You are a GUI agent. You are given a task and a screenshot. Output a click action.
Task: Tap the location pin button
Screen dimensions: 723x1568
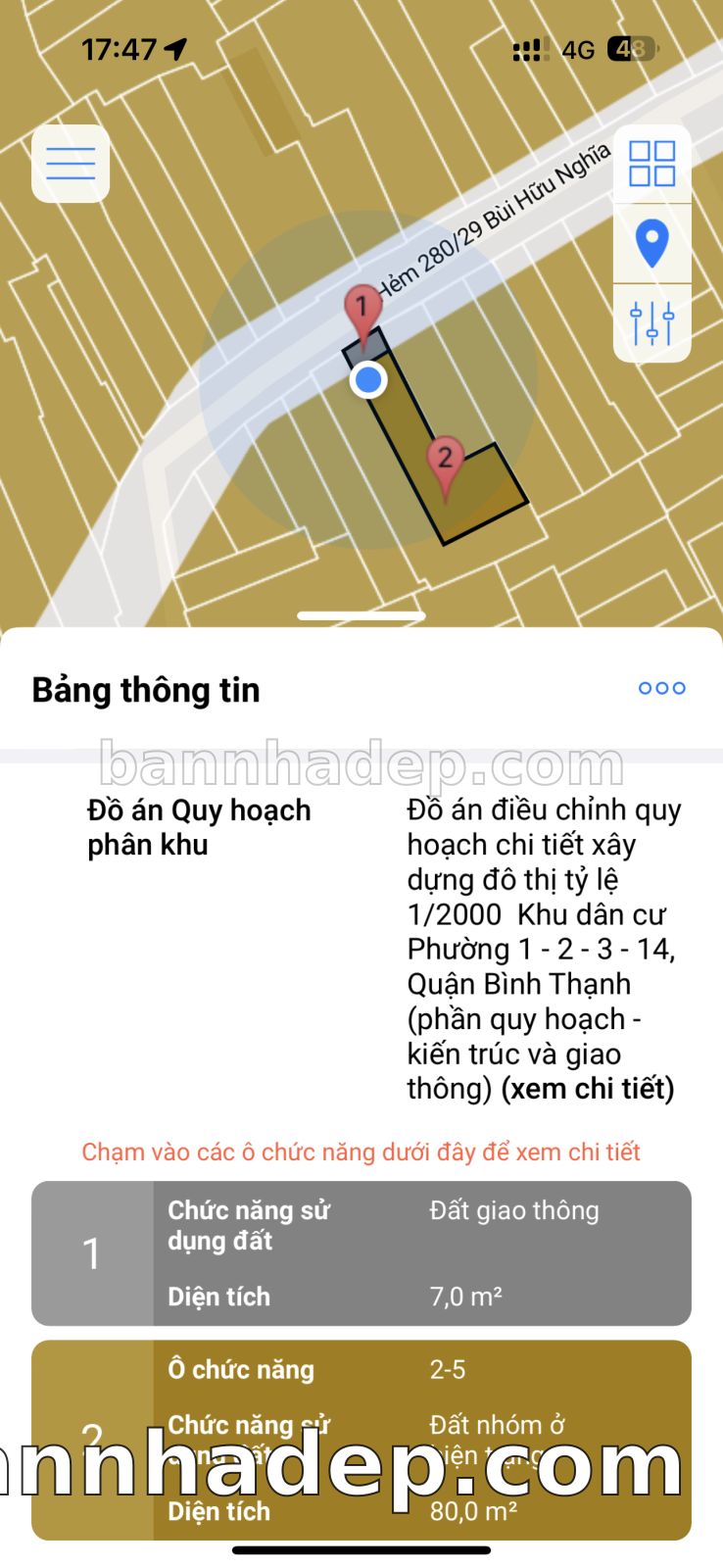point(652,243)
